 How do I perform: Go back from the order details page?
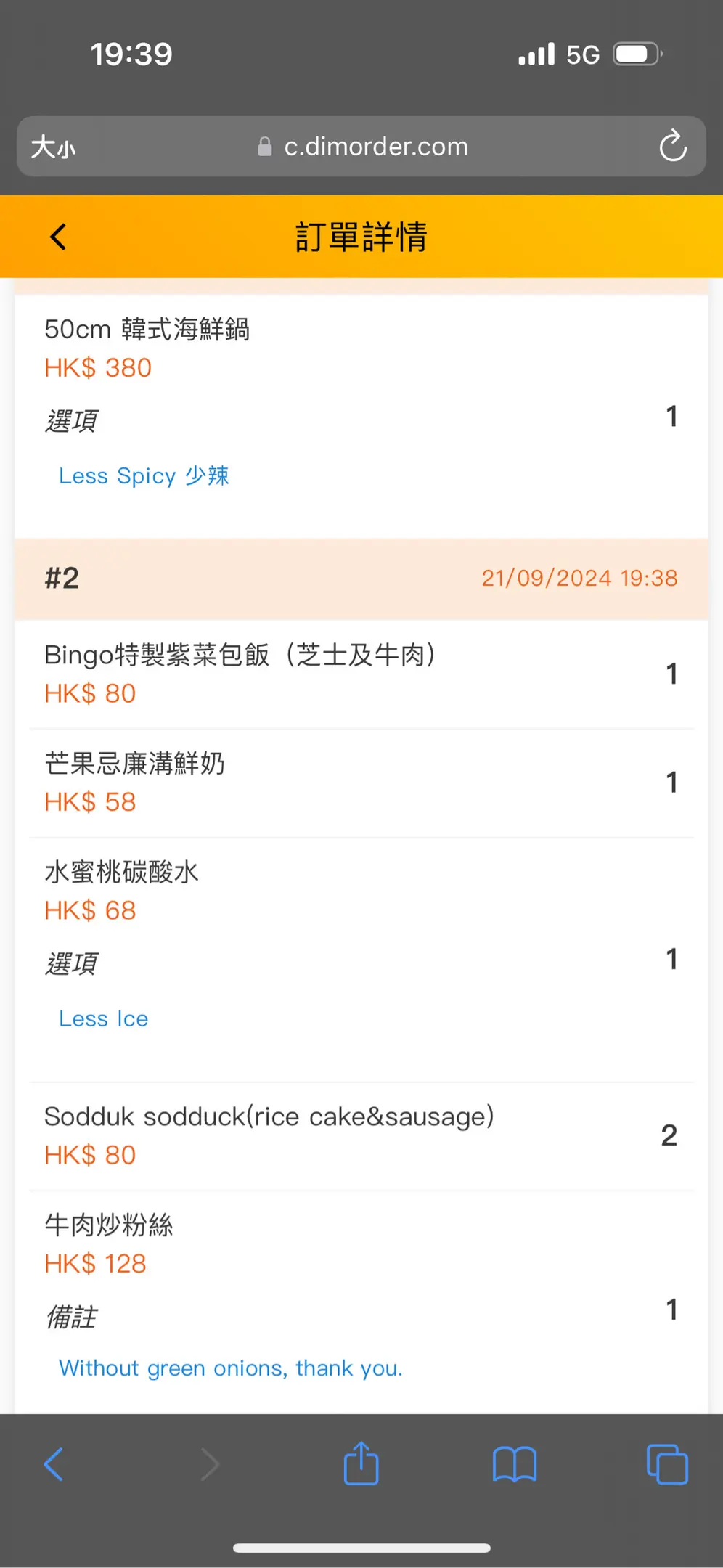tap(58, 237)
